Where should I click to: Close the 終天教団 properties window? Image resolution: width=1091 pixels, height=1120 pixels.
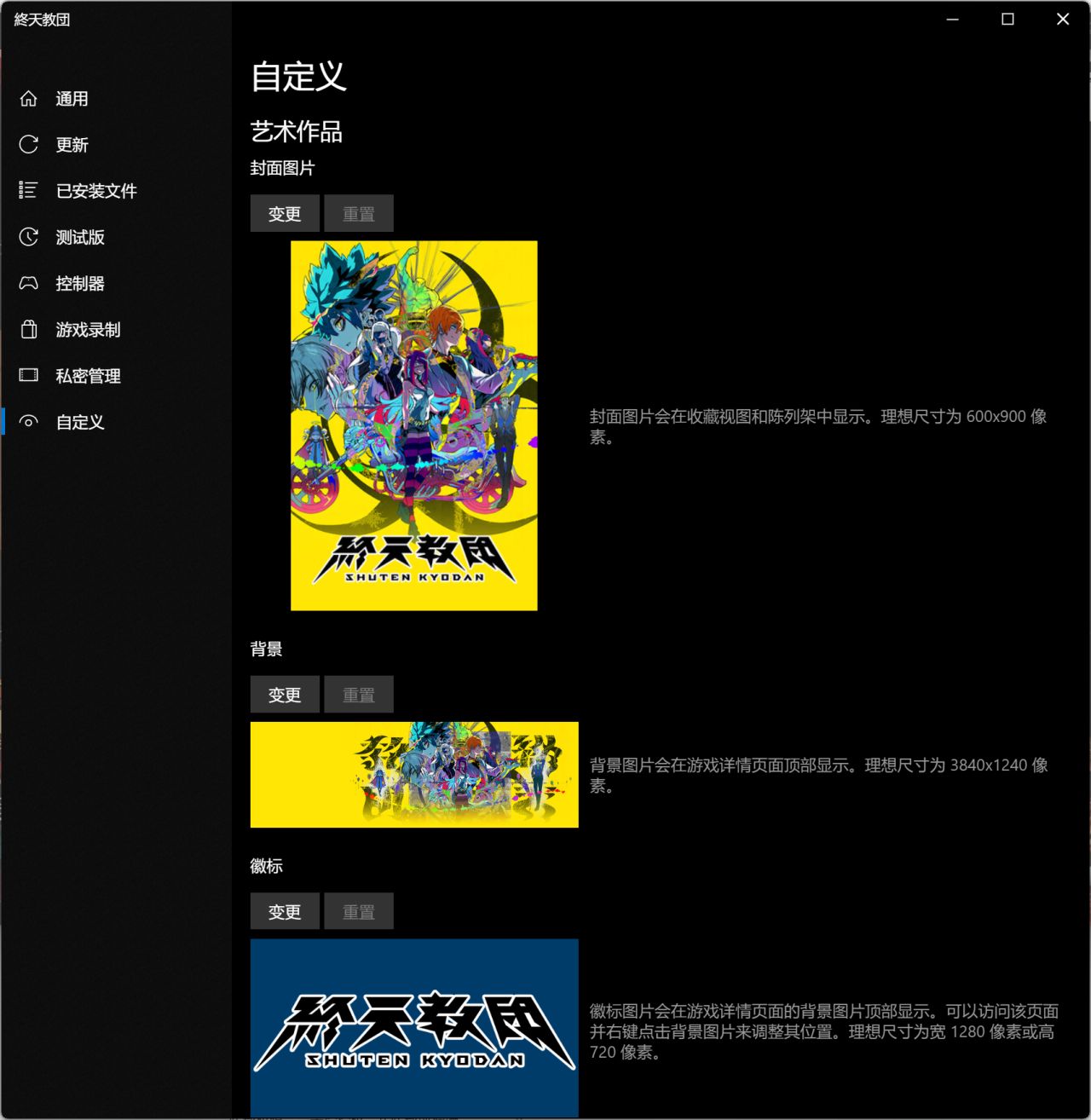[x=1062, y=19]
